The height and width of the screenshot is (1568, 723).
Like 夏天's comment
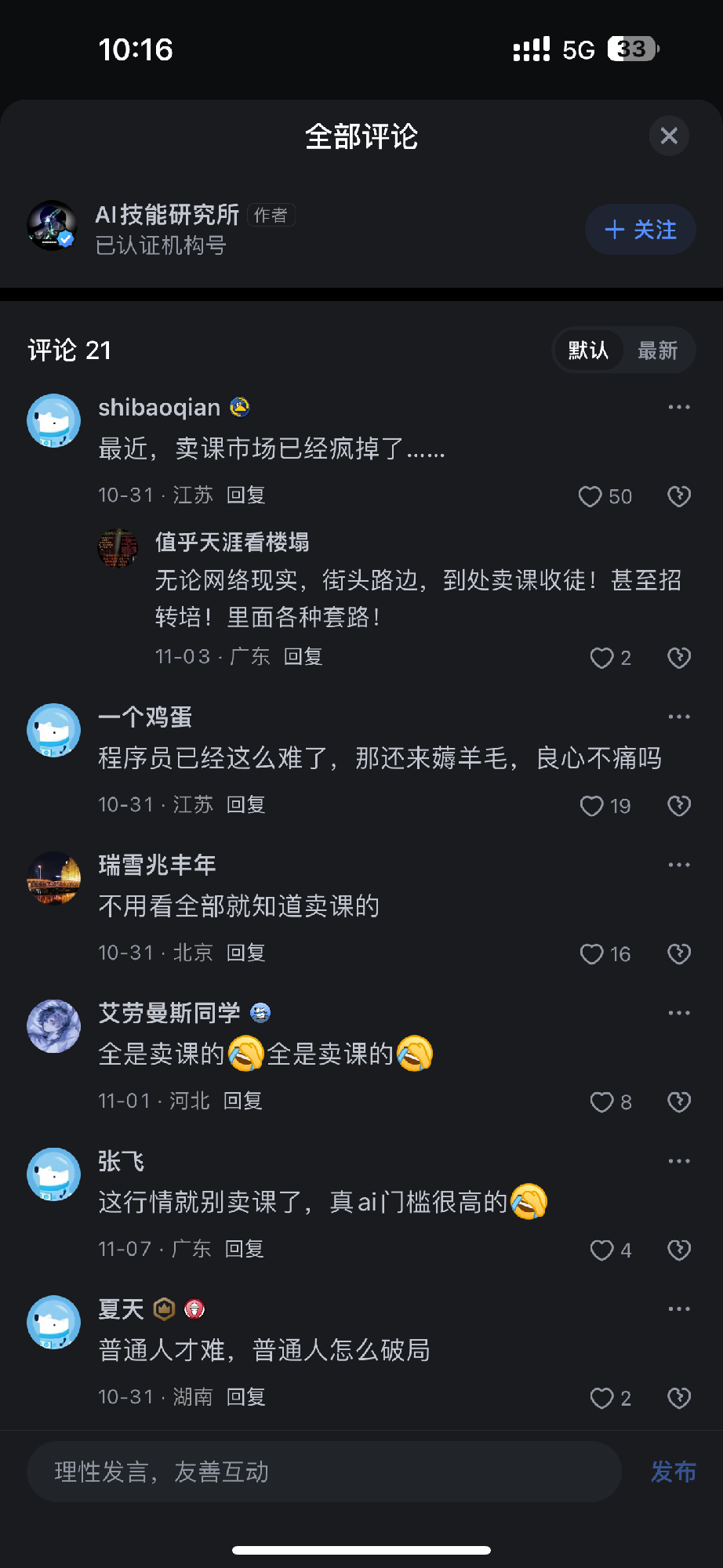pos(601,1399)
